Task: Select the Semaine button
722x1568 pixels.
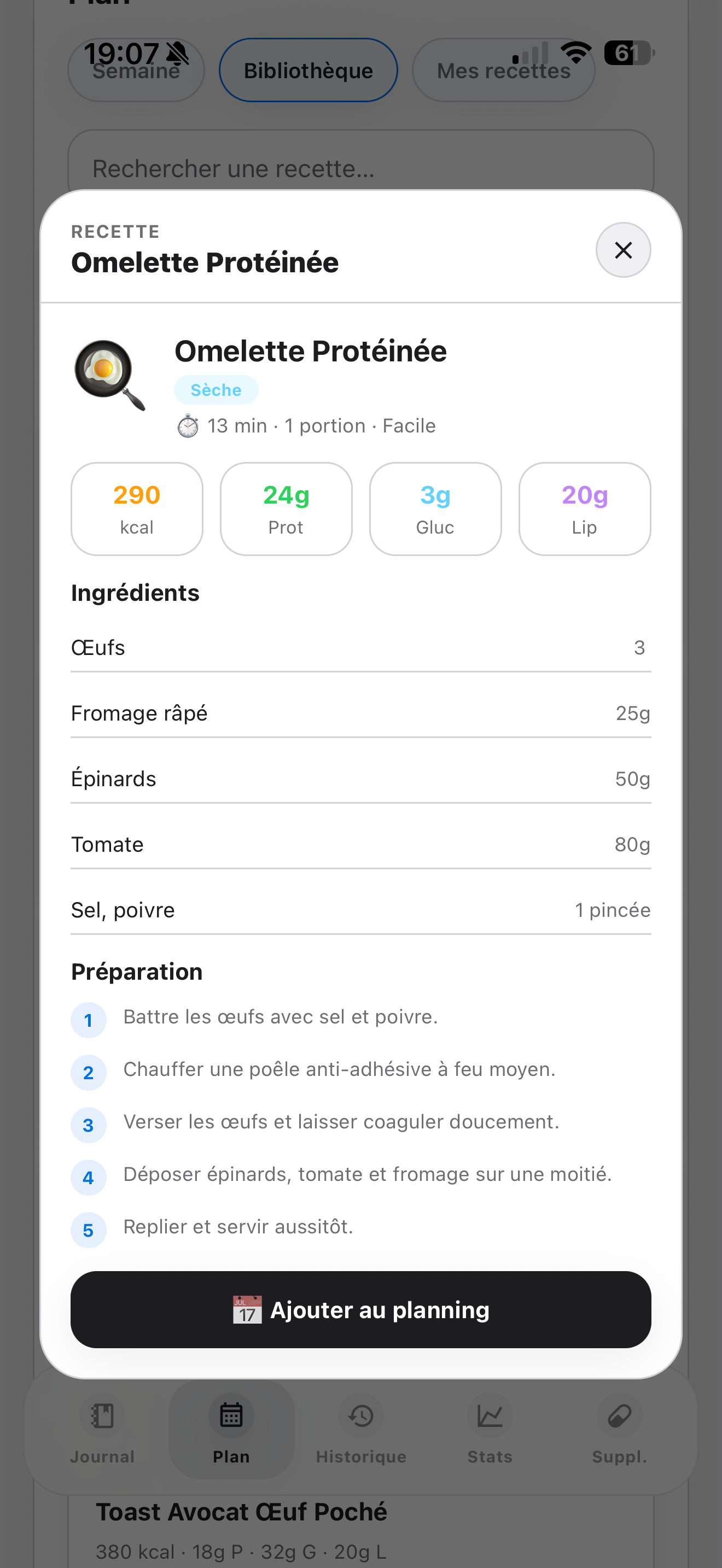Action: pos(135,70)
